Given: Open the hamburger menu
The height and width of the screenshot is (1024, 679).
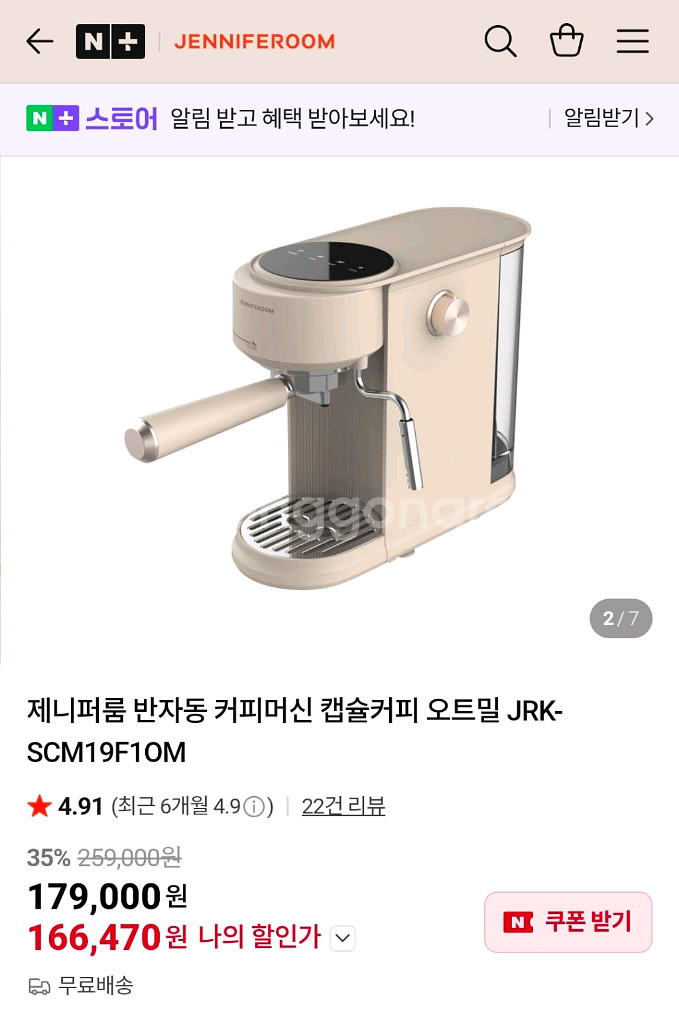Looking at the screenshot, I should (x=633, y=41).
